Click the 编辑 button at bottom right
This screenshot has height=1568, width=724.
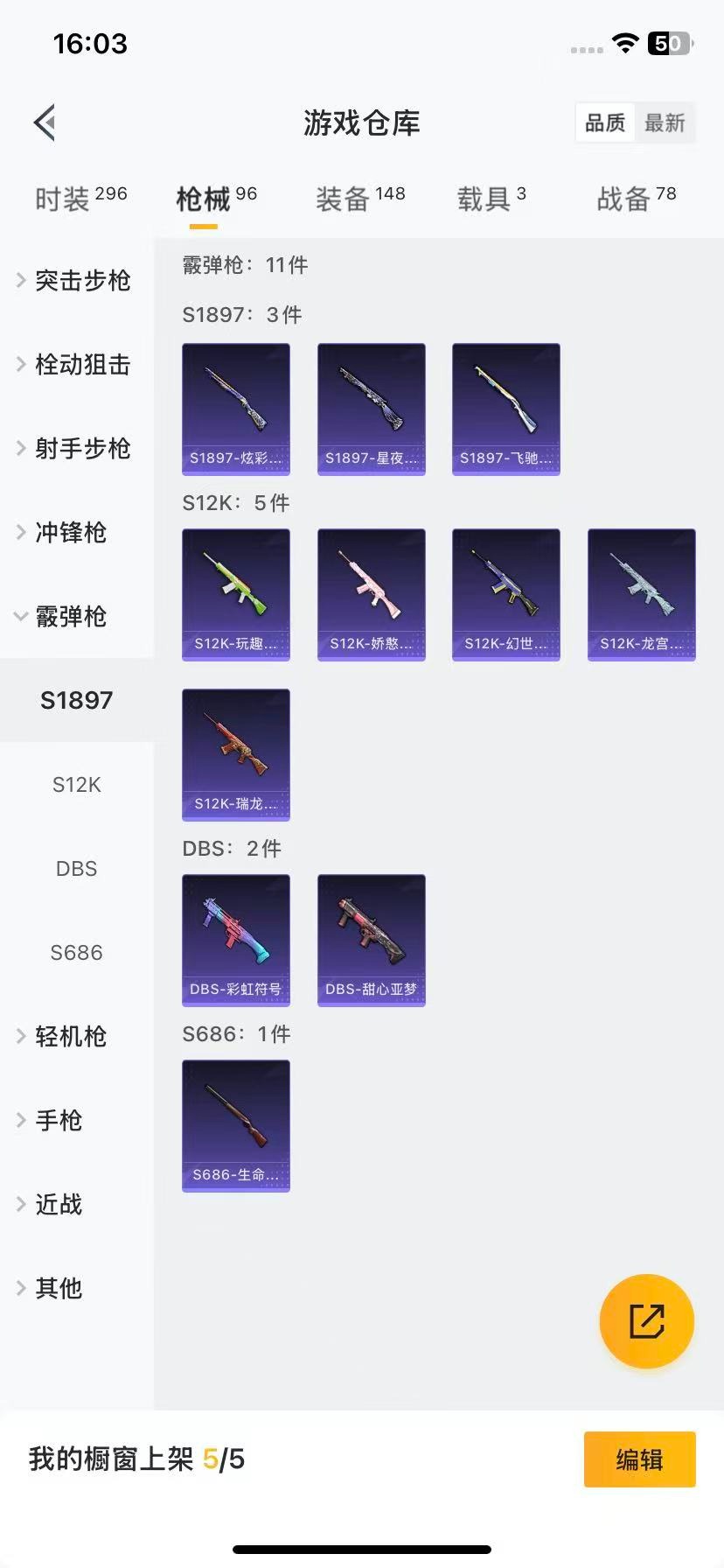tap(639, 1459)
